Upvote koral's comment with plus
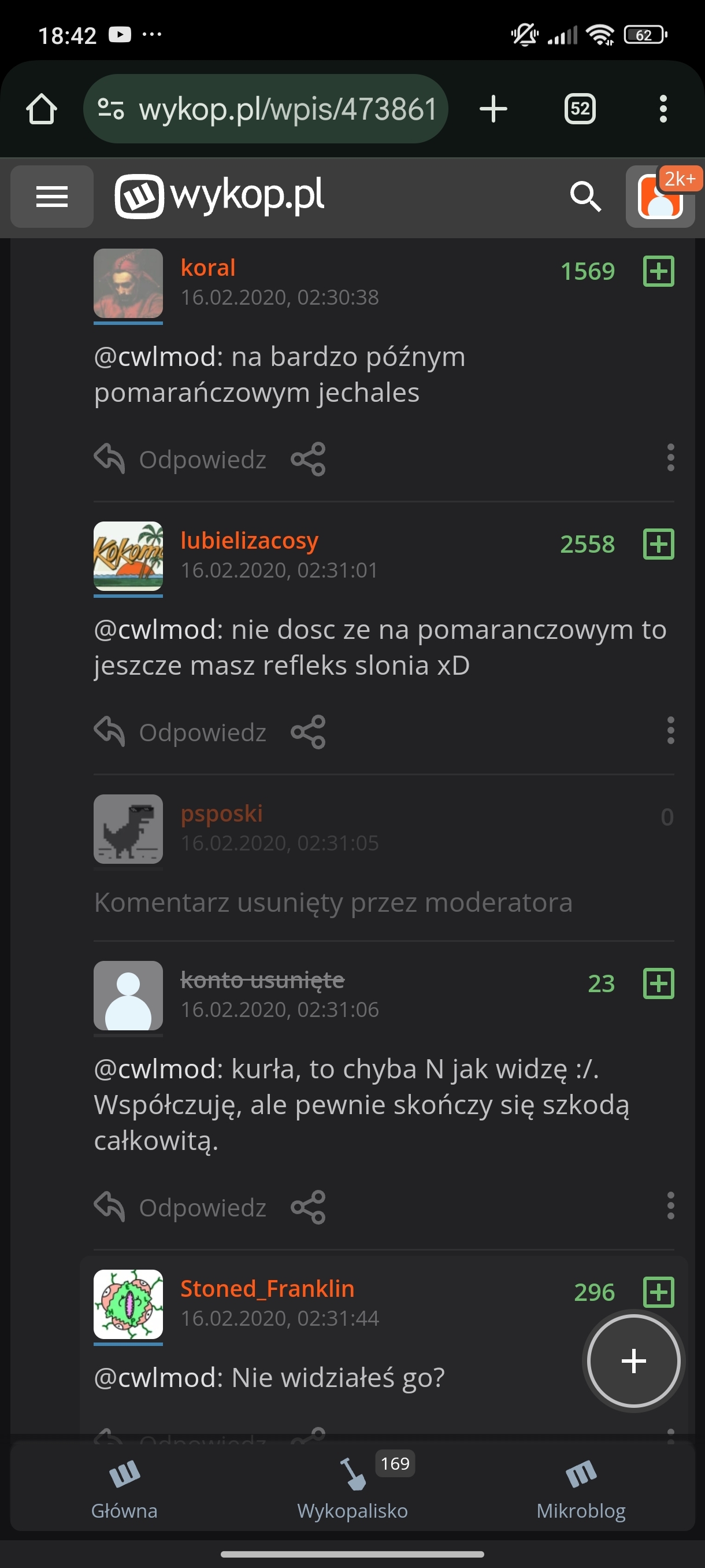Screen dimensions: 705x1568 click(x=658, y=271)
